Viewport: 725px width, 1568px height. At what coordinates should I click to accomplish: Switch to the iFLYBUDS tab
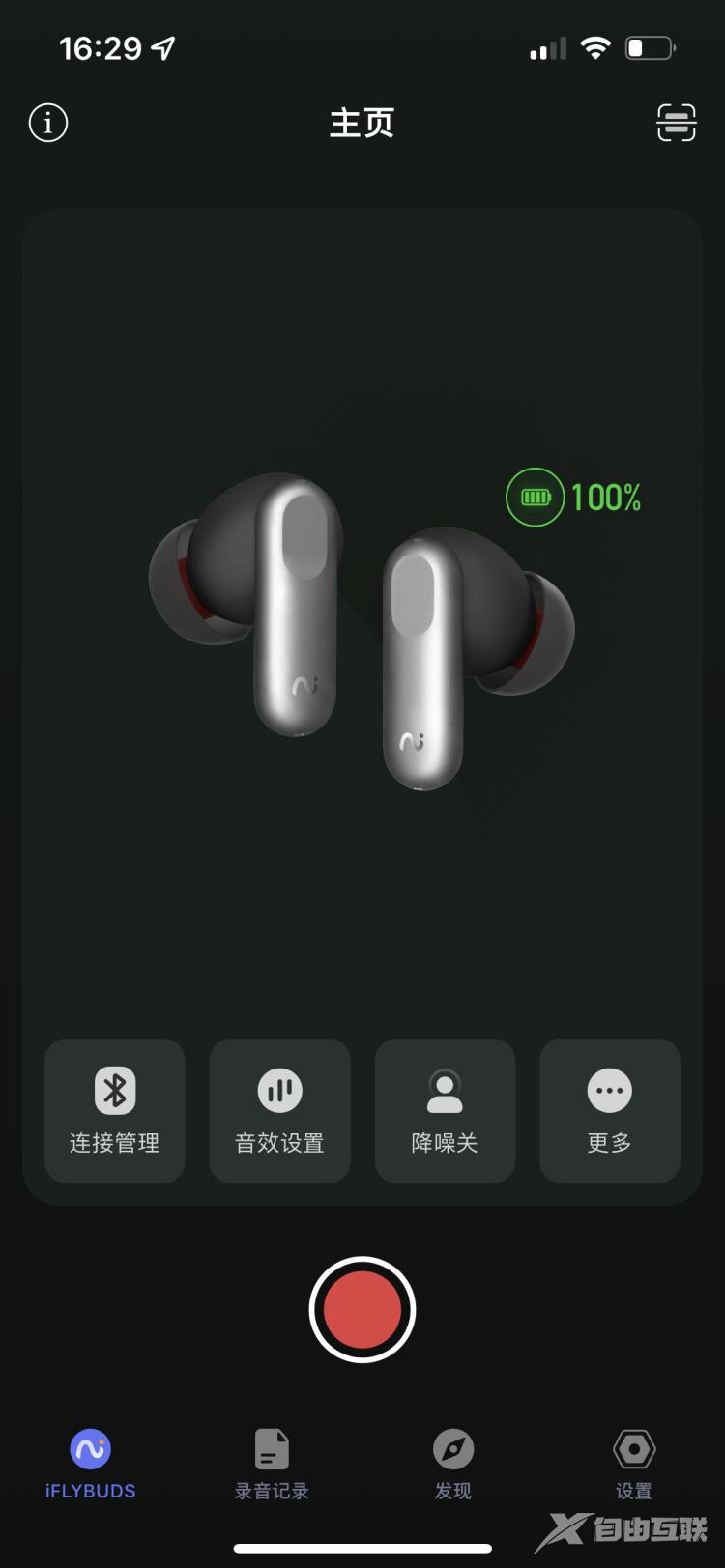point(91,1464)
